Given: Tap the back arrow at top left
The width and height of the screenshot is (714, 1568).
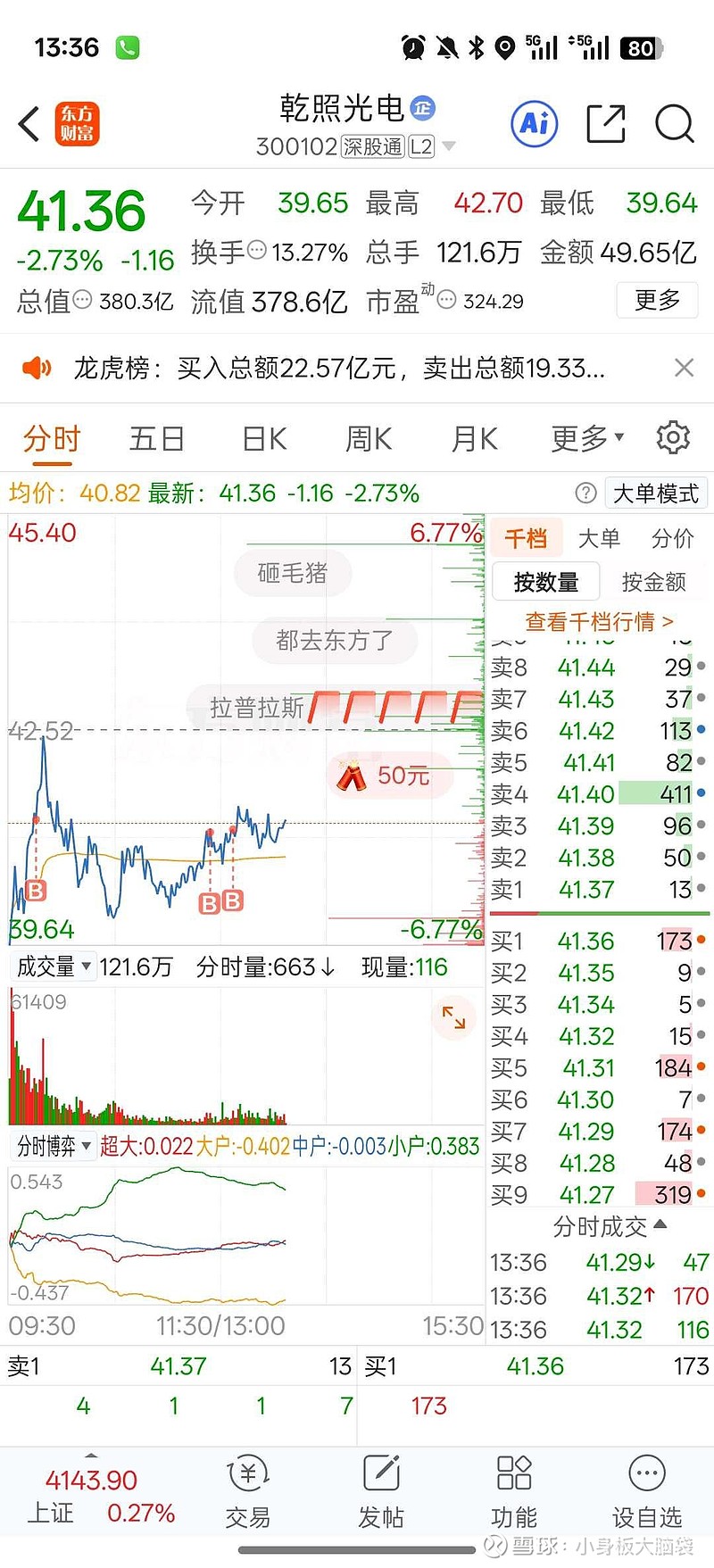Looking at the screenshot, I should [28, 124].
